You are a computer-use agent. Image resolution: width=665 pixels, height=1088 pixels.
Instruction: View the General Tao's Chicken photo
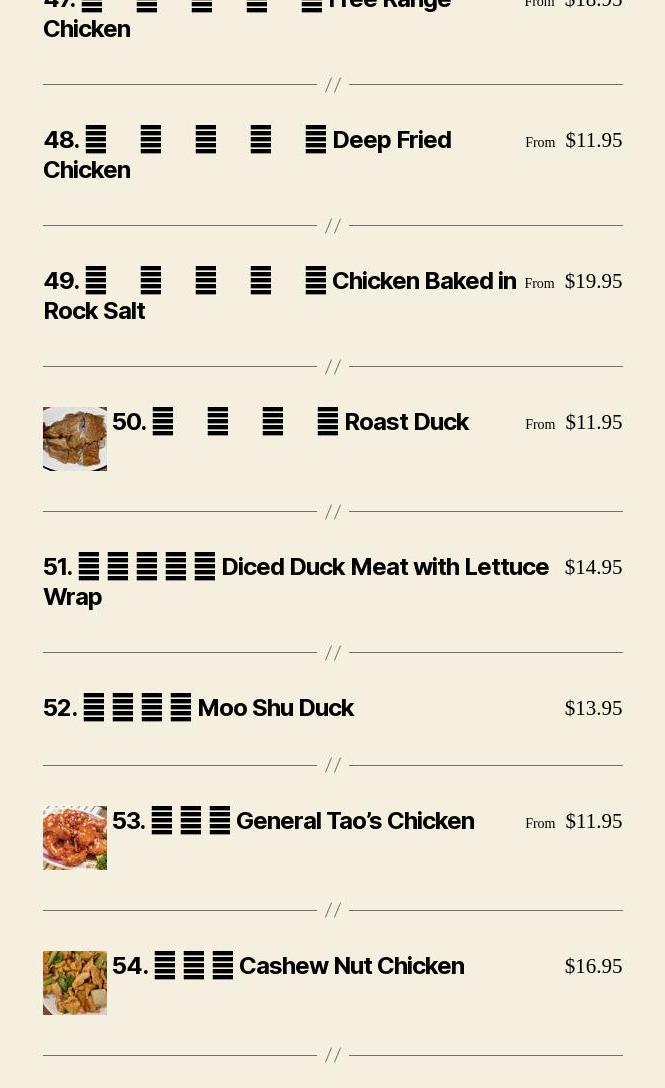[x=75, y=838]
